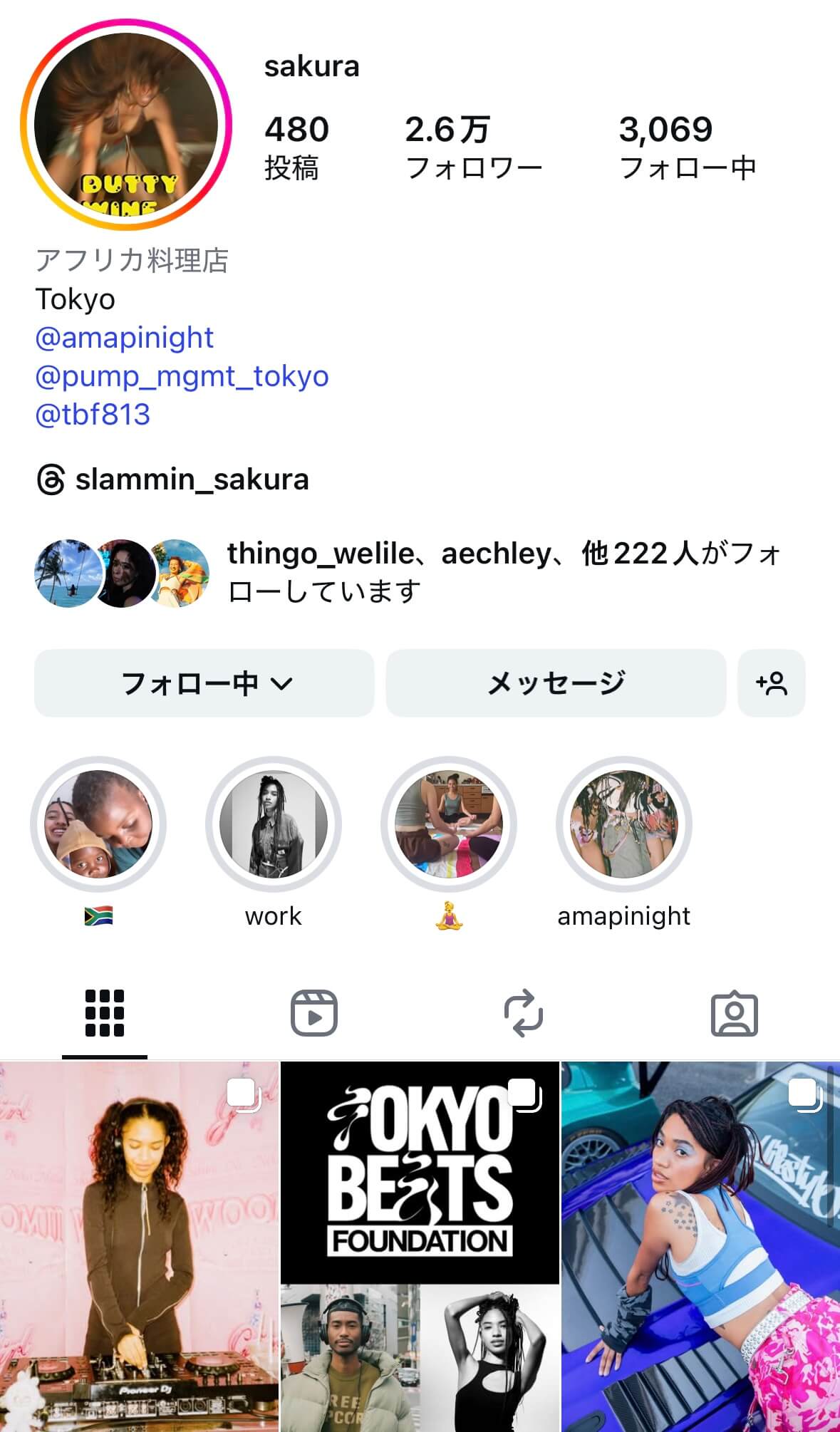The image size is (840, 1432).
Task: Open the amapinight story highlight
Action: (624, 824)
